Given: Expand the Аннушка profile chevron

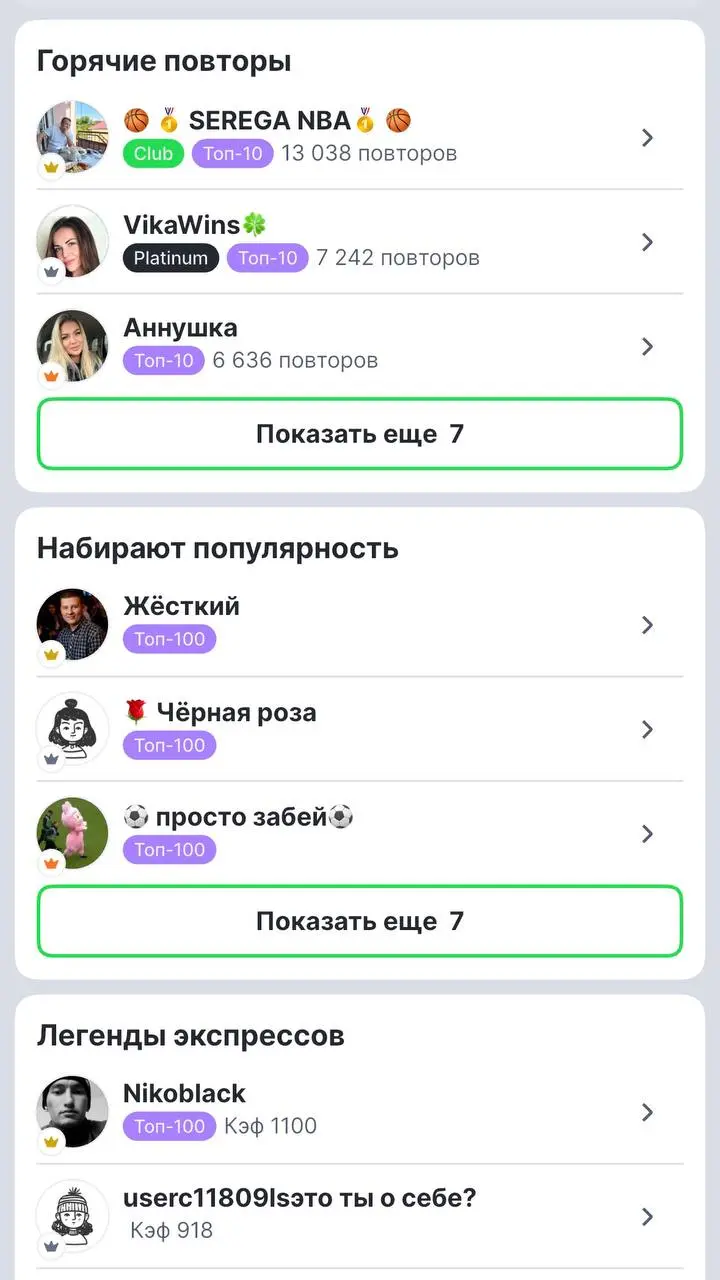Looking at the screenshot, I should [647, 346].
